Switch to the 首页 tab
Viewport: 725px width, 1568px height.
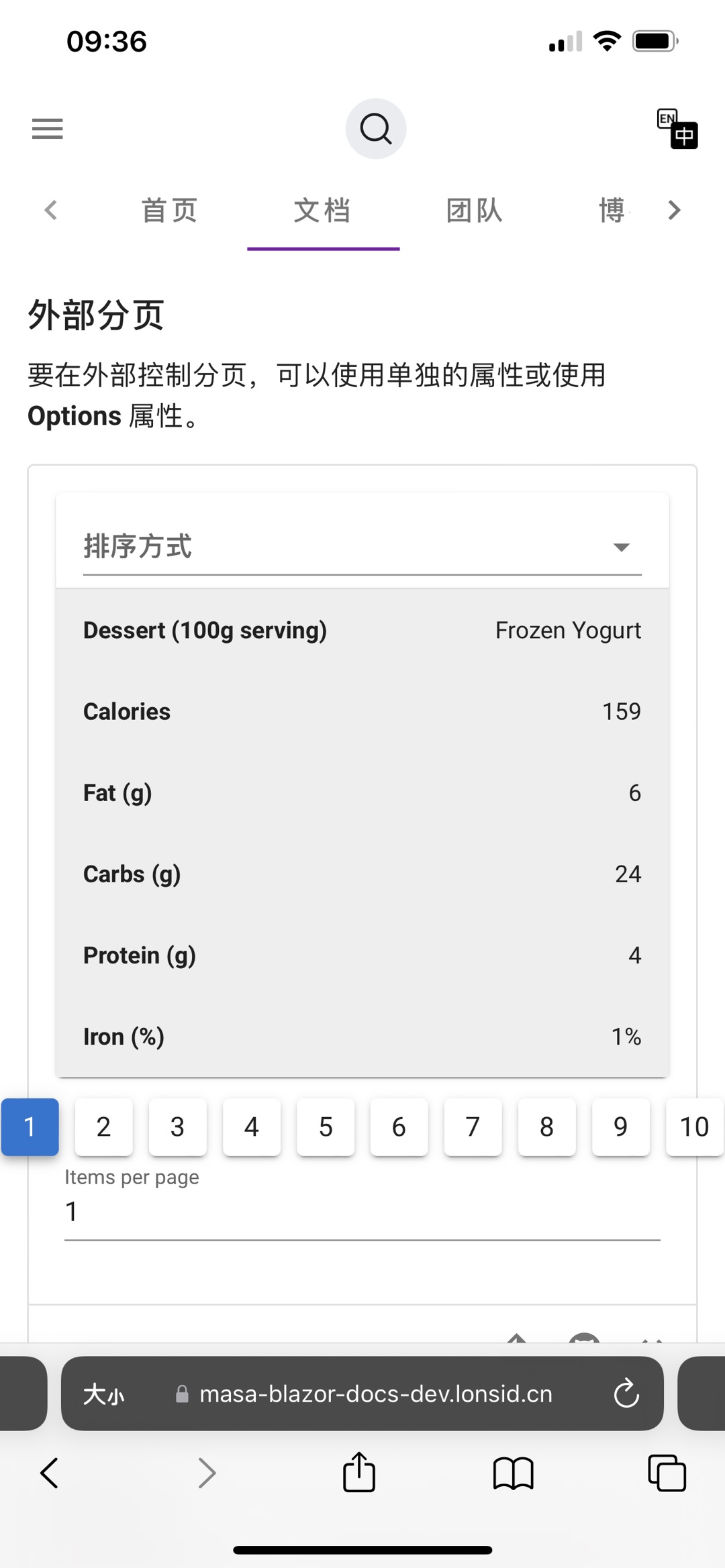pyautogui.click(x=169, y=211)
